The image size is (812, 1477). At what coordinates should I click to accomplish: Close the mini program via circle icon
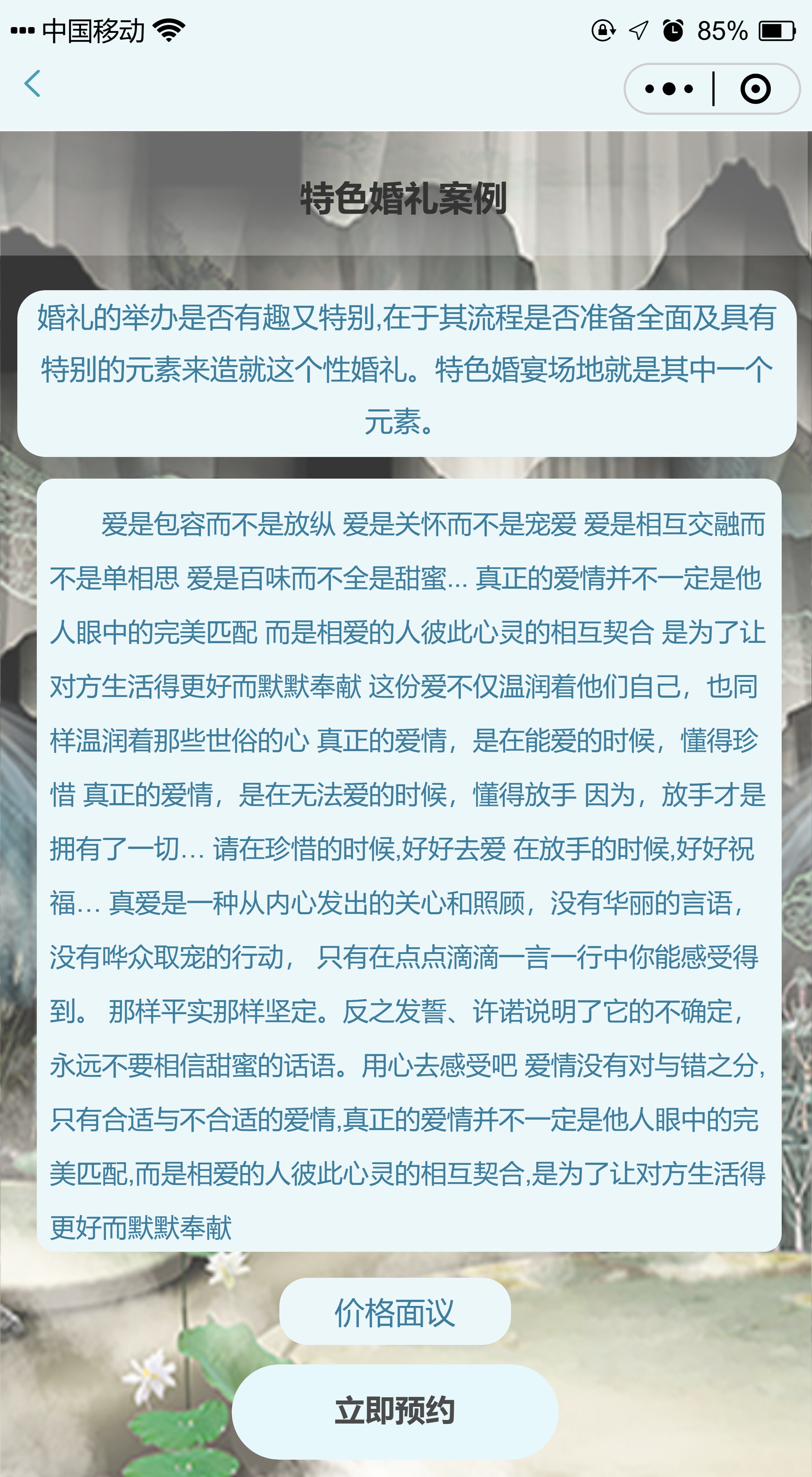coord(755,89)
